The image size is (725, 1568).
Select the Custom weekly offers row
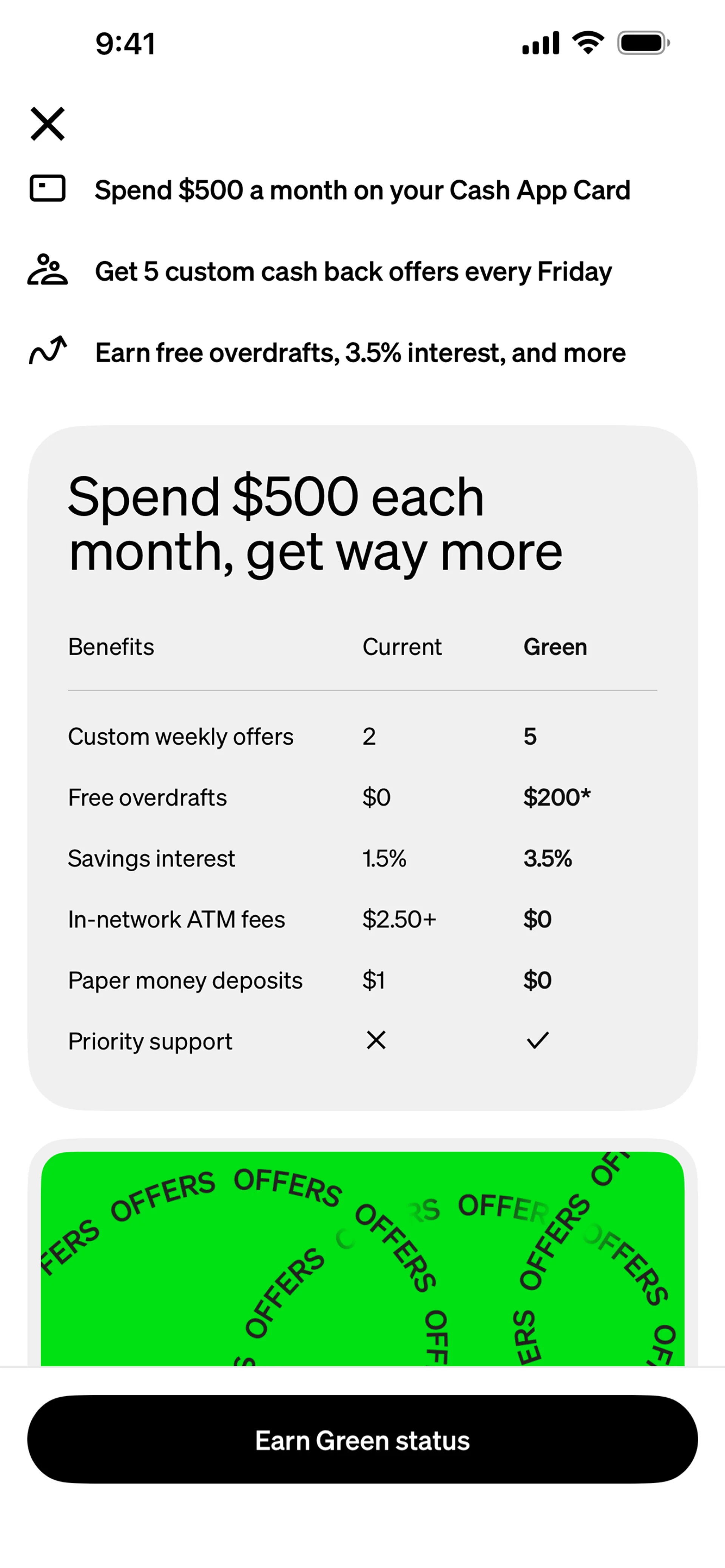pyautogui.click(x=181, y=736)
